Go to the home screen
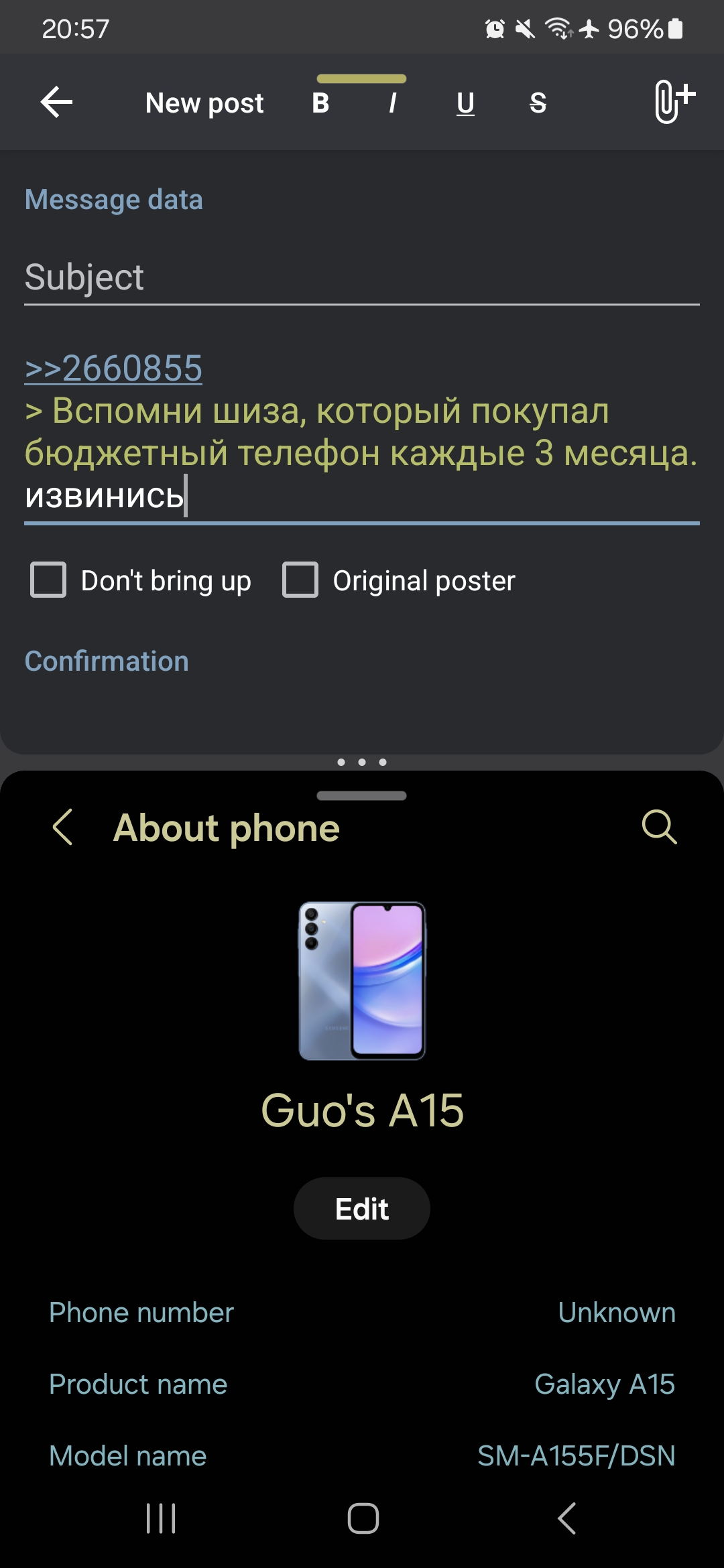Viewport: 724px width, 1568px height. pyautogui.click(x=363, y=1518)
